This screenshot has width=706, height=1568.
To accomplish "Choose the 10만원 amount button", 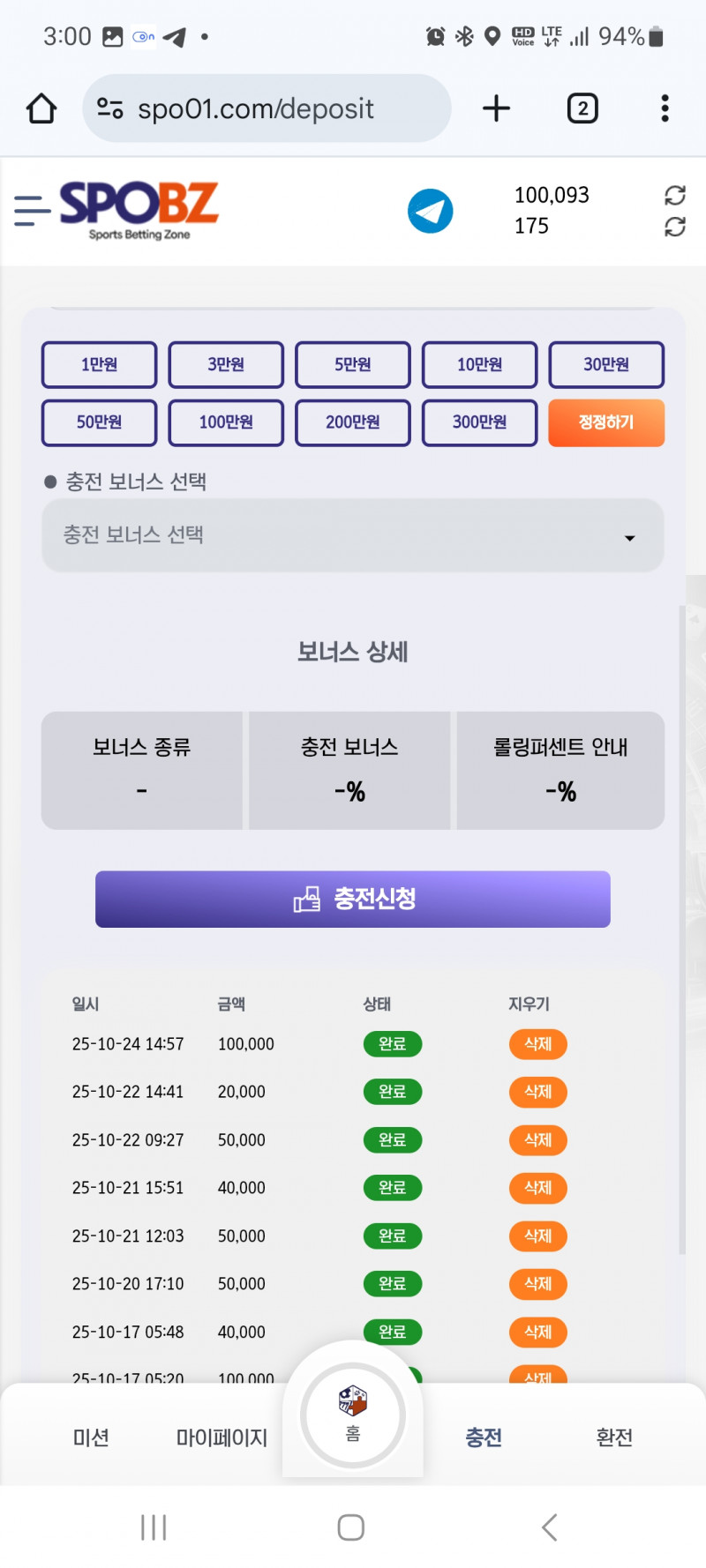I will point(479,365).
